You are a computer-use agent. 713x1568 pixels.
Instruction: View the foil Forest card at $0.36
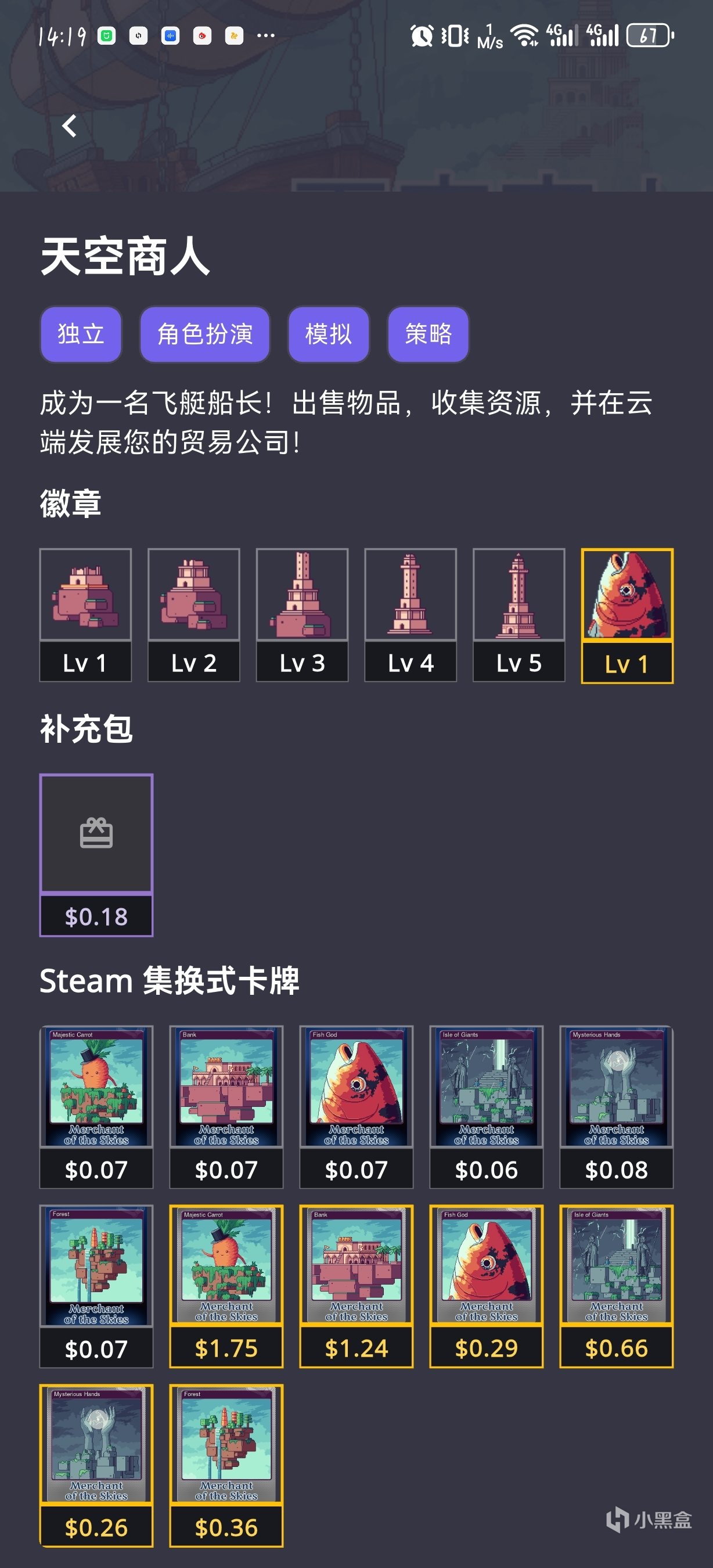point(226,1465)
